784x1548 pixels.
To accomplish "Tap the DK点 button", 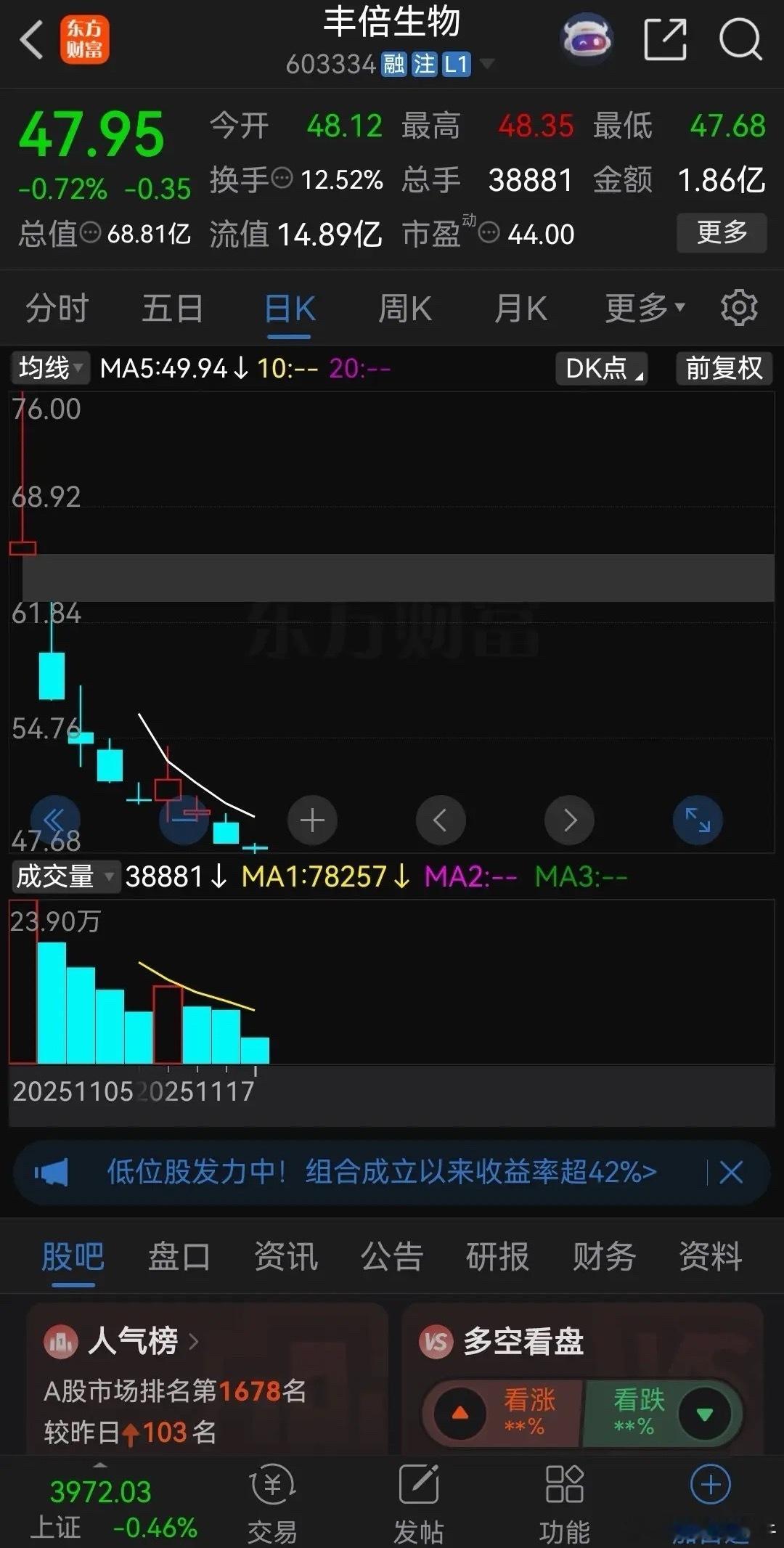I will pyautogui.click(x=602, y=368).
